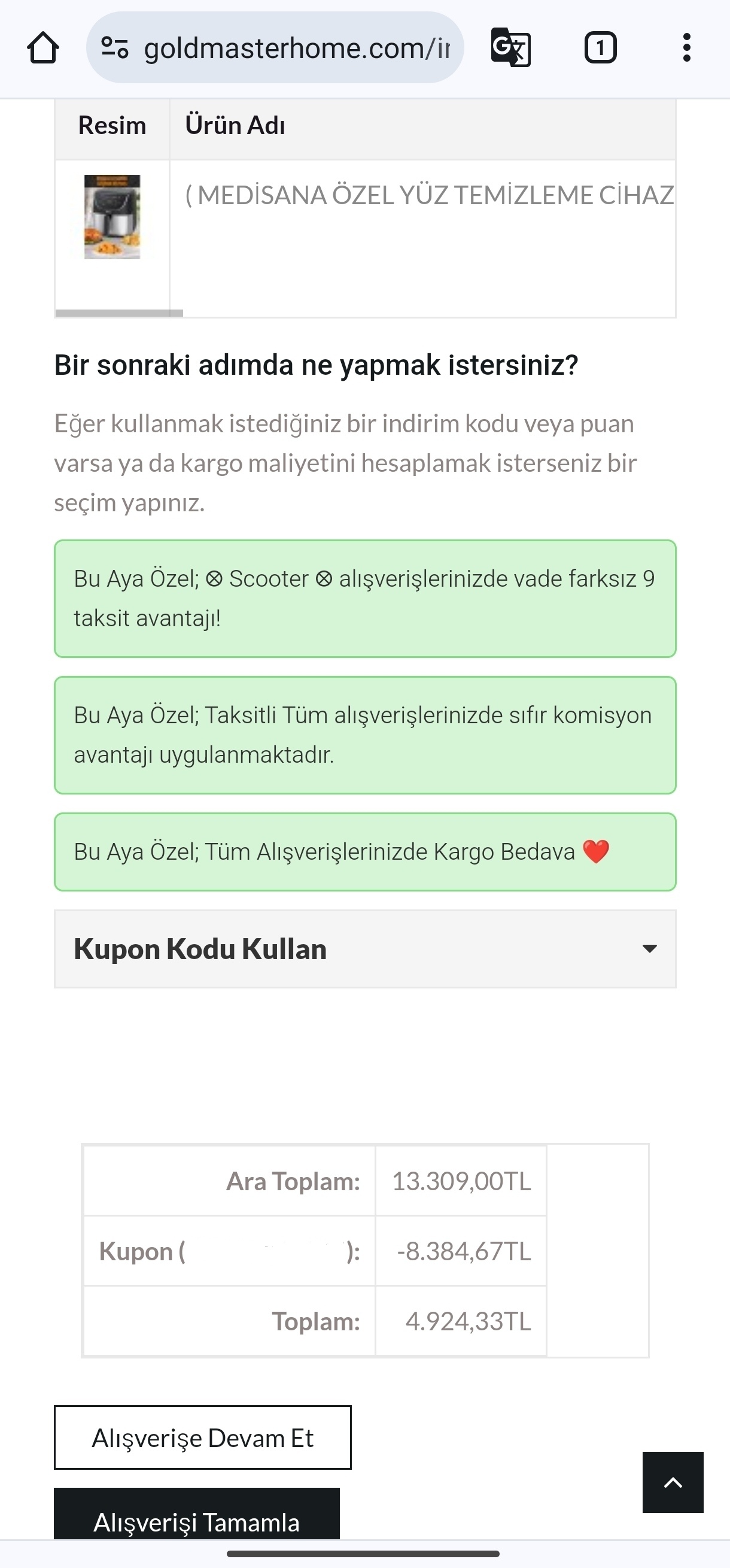The width and height of the screenshot is (730, 1568).
Task: Open the browser tab switcher
Action: [600, 47]
